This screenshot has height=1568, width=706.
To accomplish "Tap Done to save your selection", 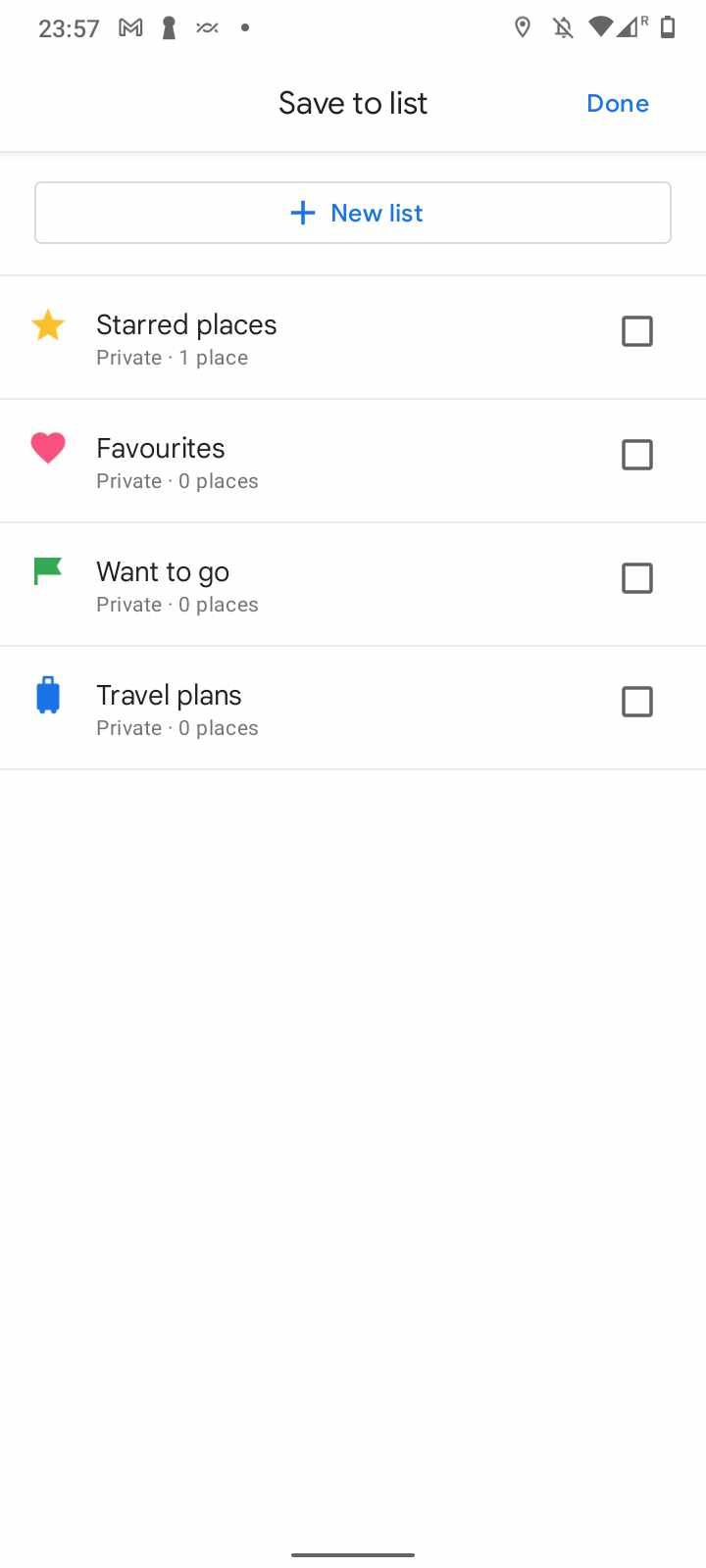I will click(617, 103).
